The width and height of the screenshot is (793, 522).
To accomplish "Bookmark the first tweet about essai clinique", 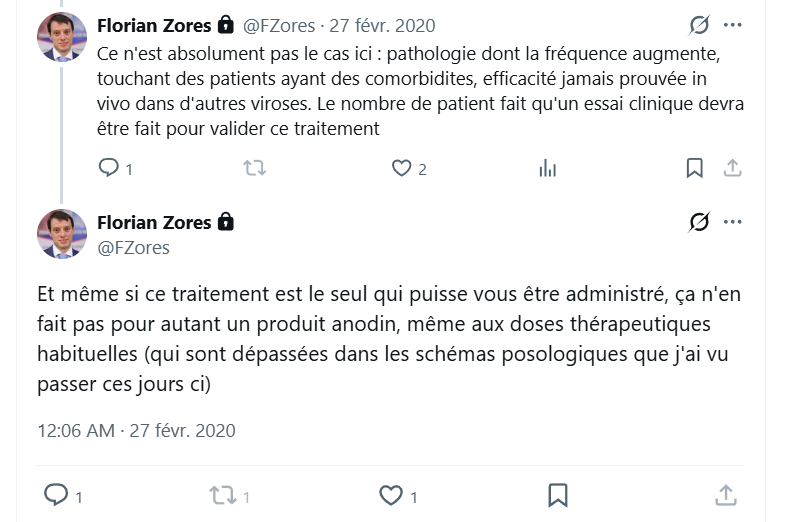I will (694, 168).
